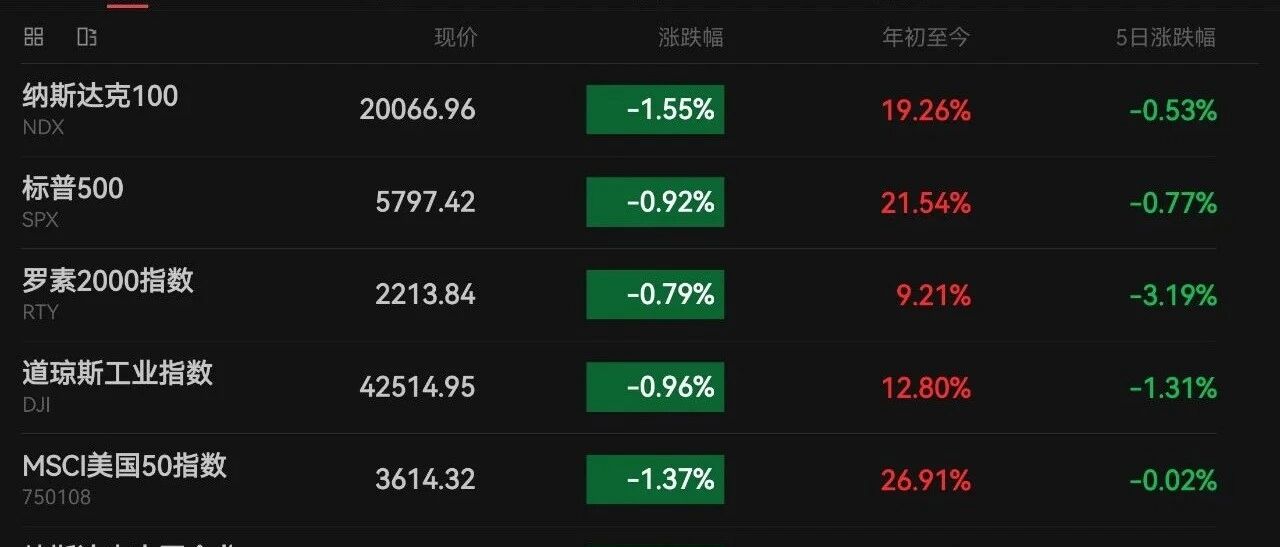
Task: Select the 道琼斯工业指数 row
Action: coord(620,387)
